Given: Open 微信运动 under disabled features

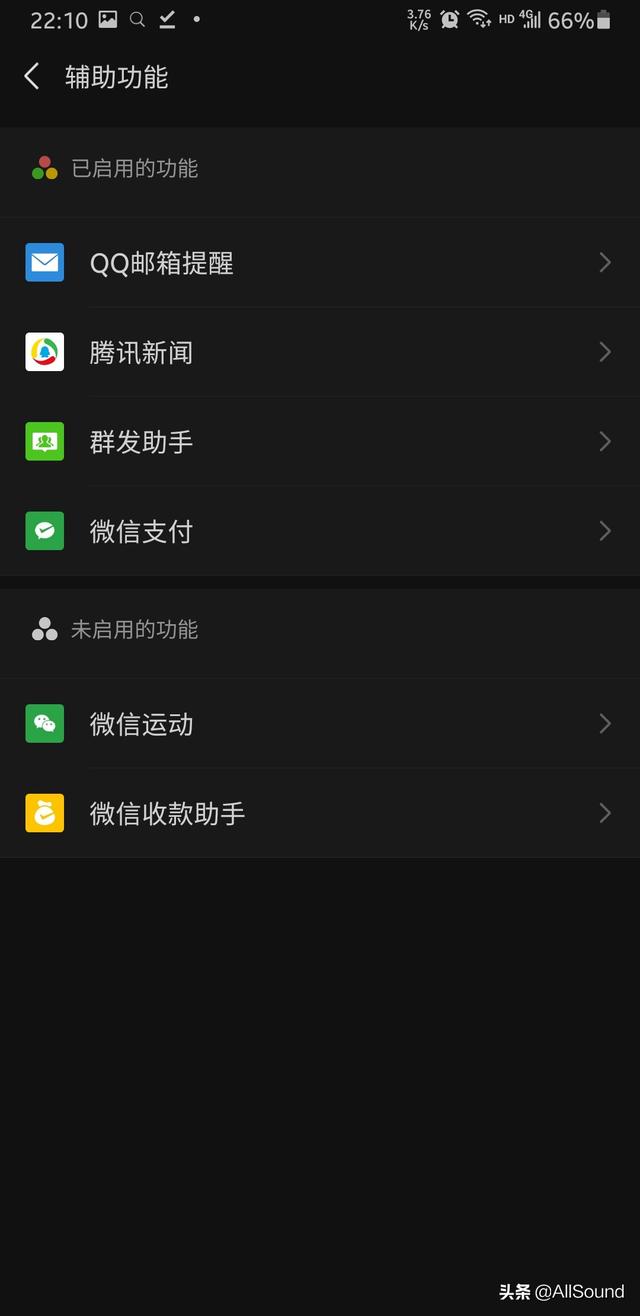Looking at the screenshot, I should [320, 724].
